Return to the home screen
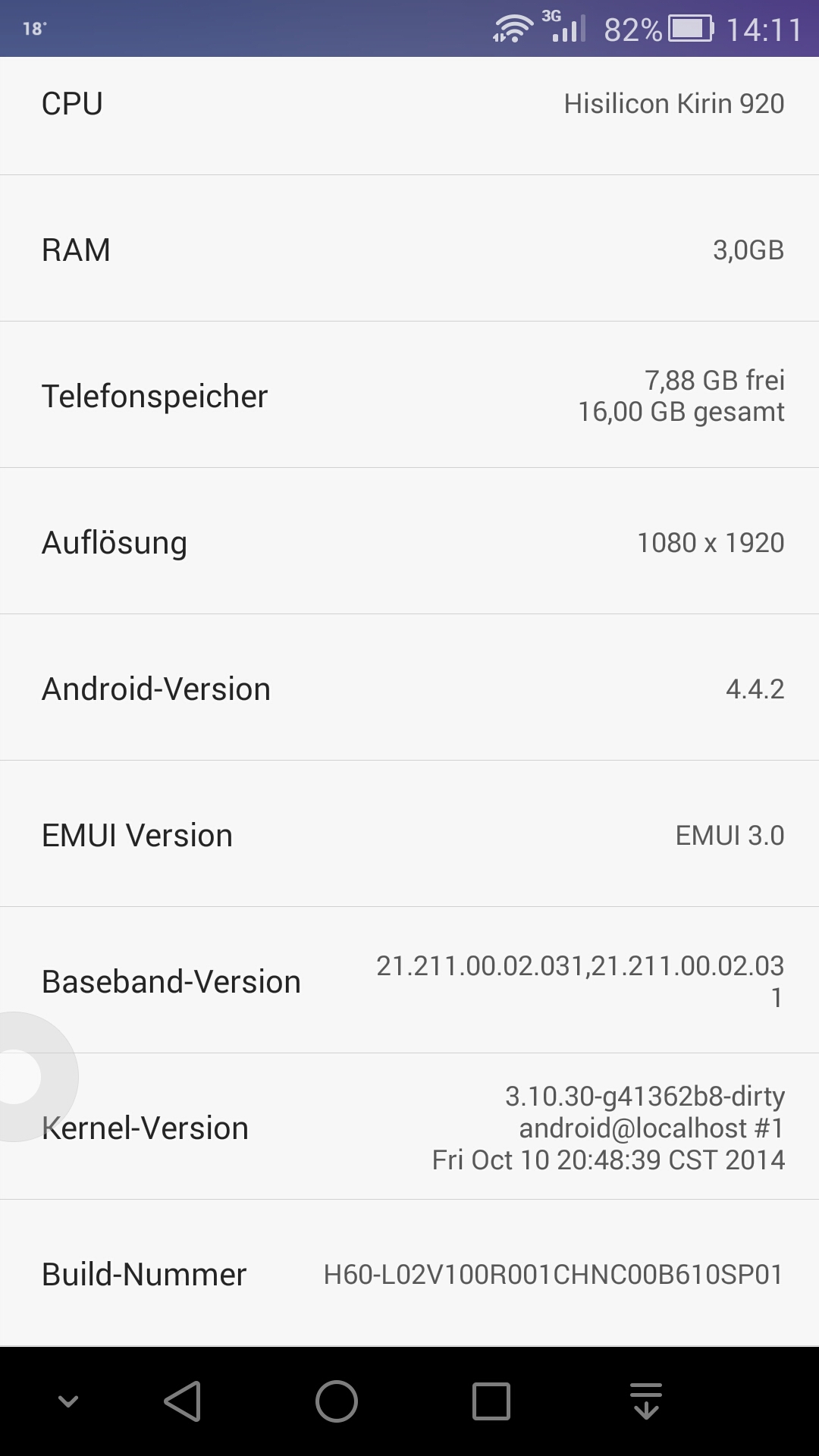The height and width of the screenshot is (1456, 819). click(337, 1401)
